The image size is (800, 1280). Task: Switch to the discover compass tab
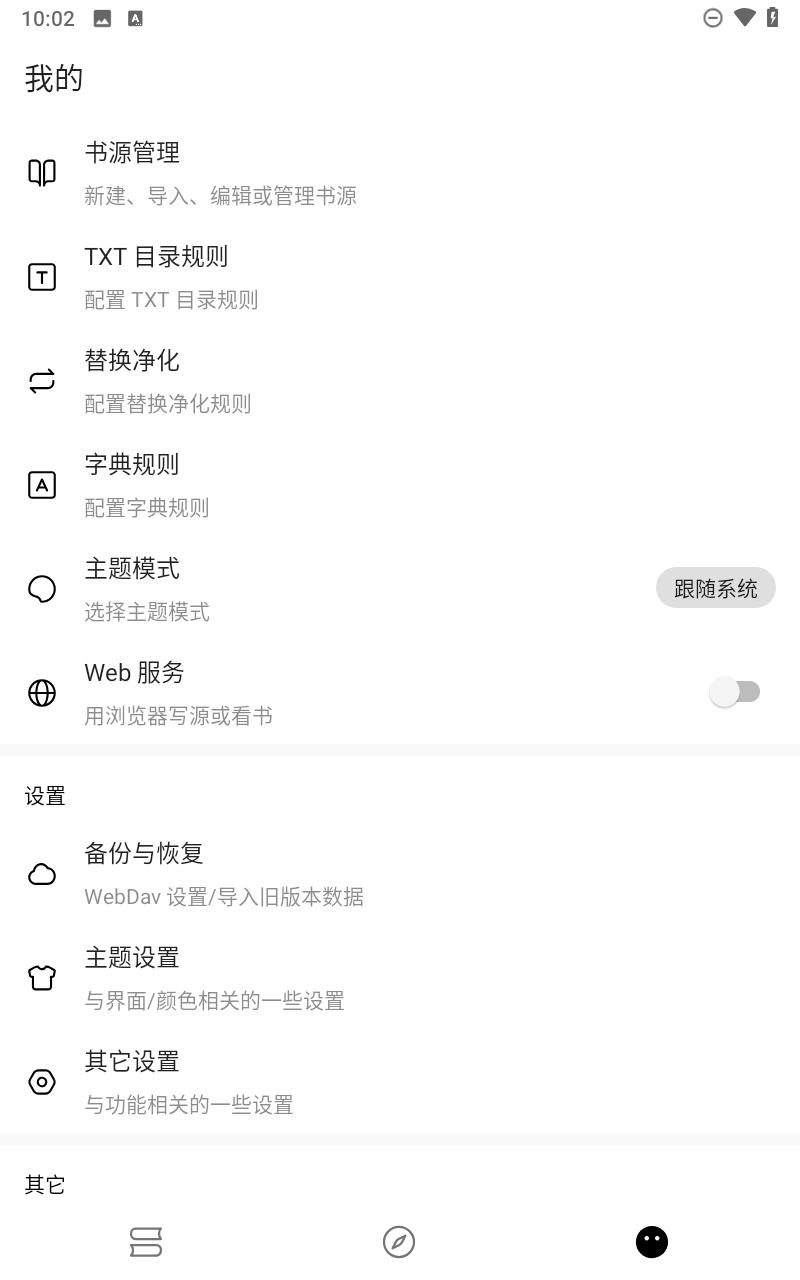coord(399,1242)
